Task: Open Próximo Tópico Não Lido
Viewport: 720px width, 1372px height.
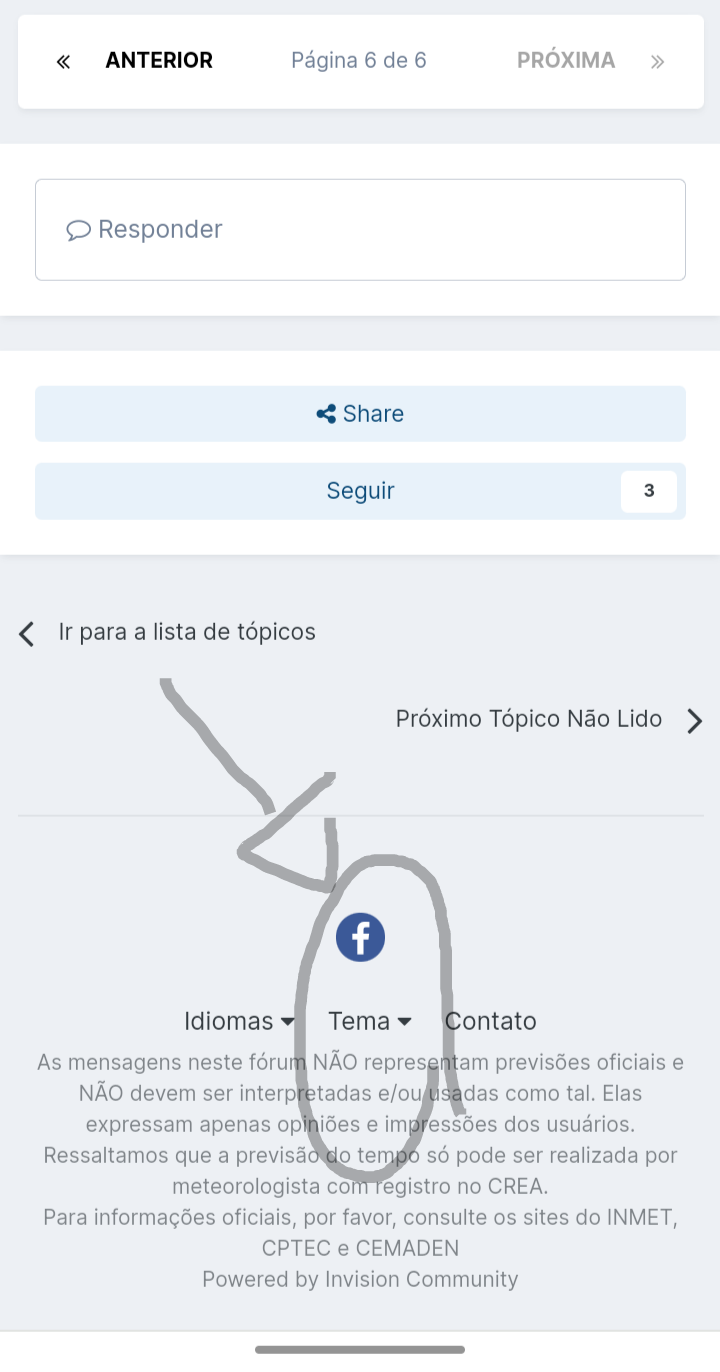Action: (549, 719)
